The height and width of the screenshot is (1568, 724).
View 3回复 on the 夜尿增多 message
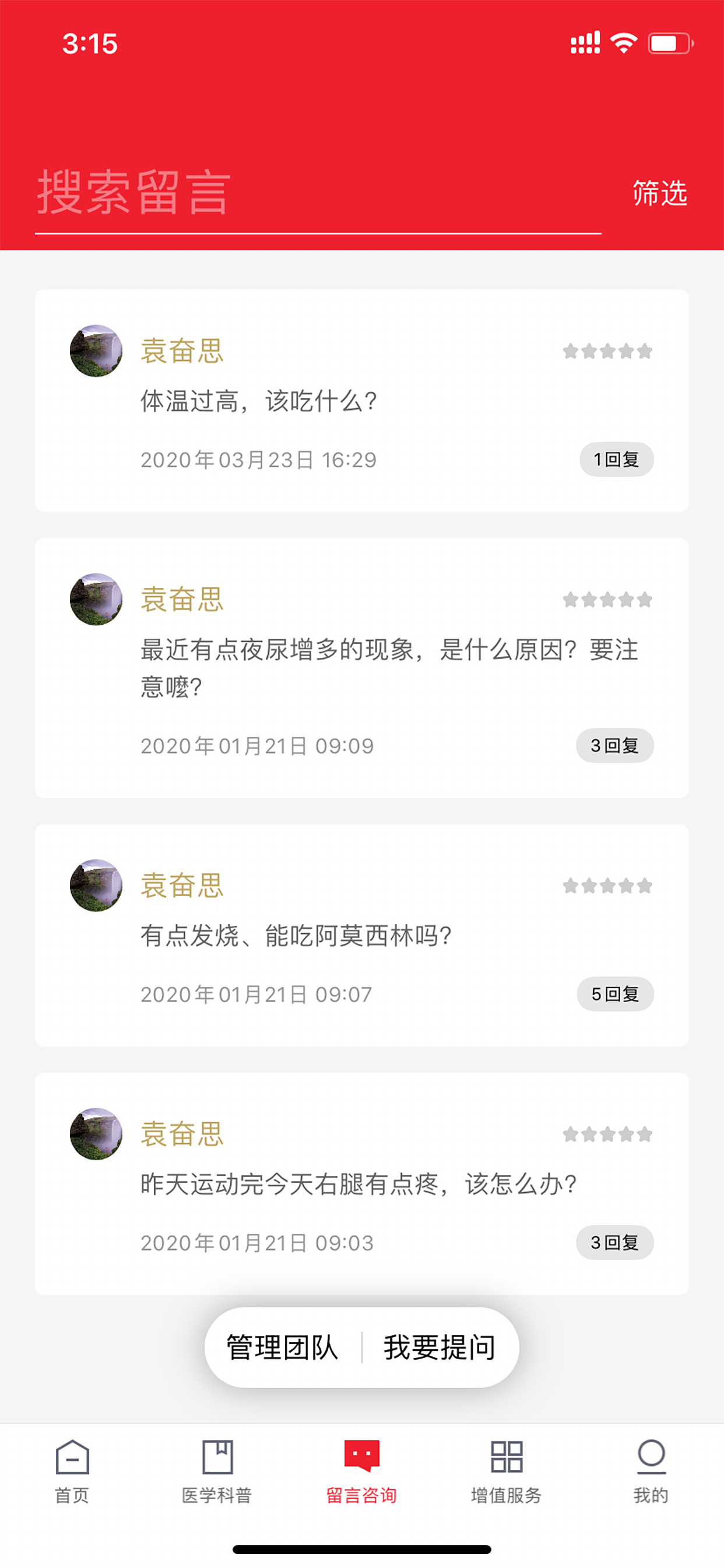[x=614, y=745]
